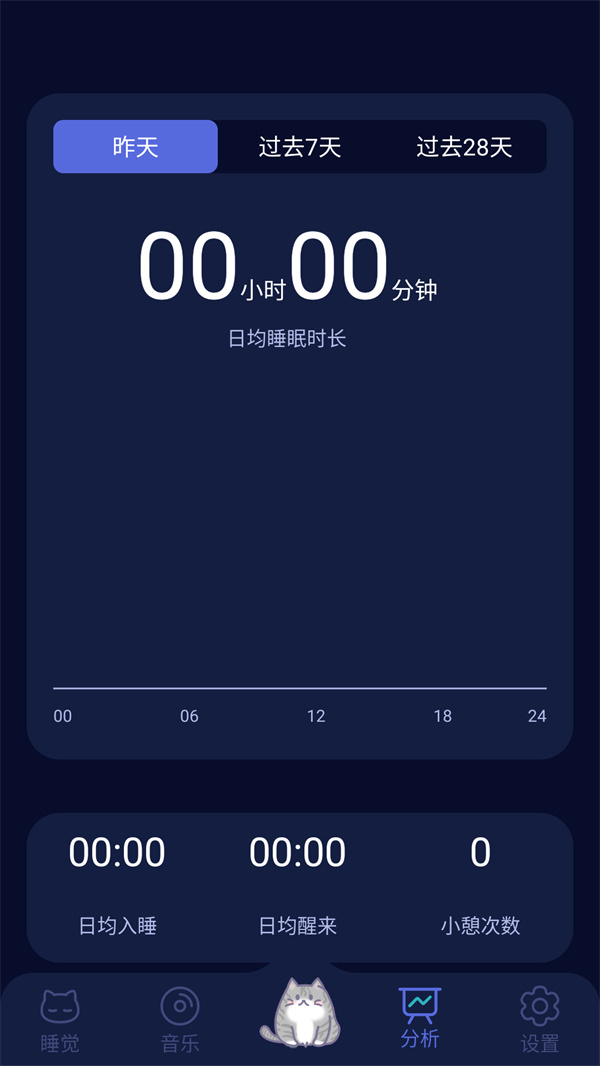
Task: Select the 分析 tab
Action: coord(420,1018)
